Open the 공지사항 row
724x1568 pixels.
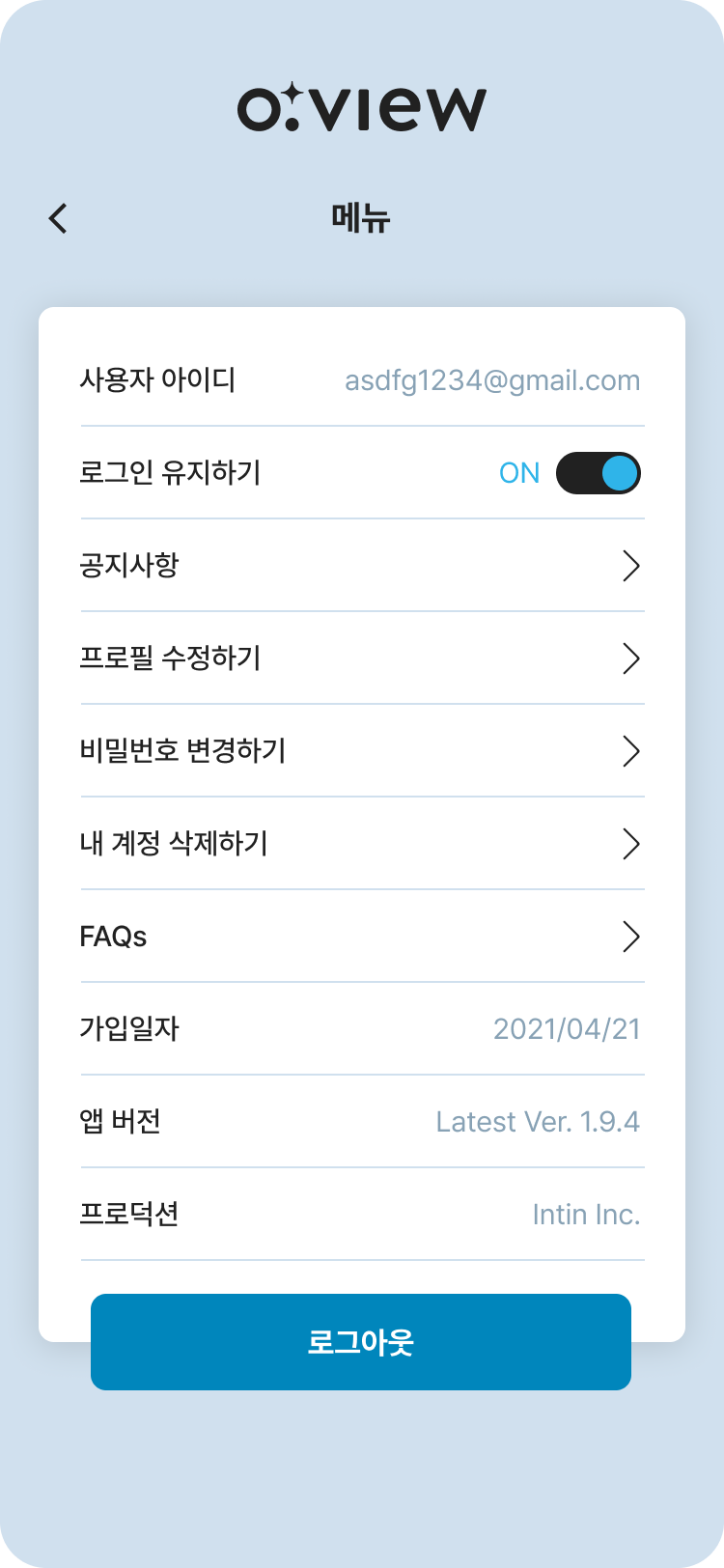pyautogui.click(x=361, y=566)
